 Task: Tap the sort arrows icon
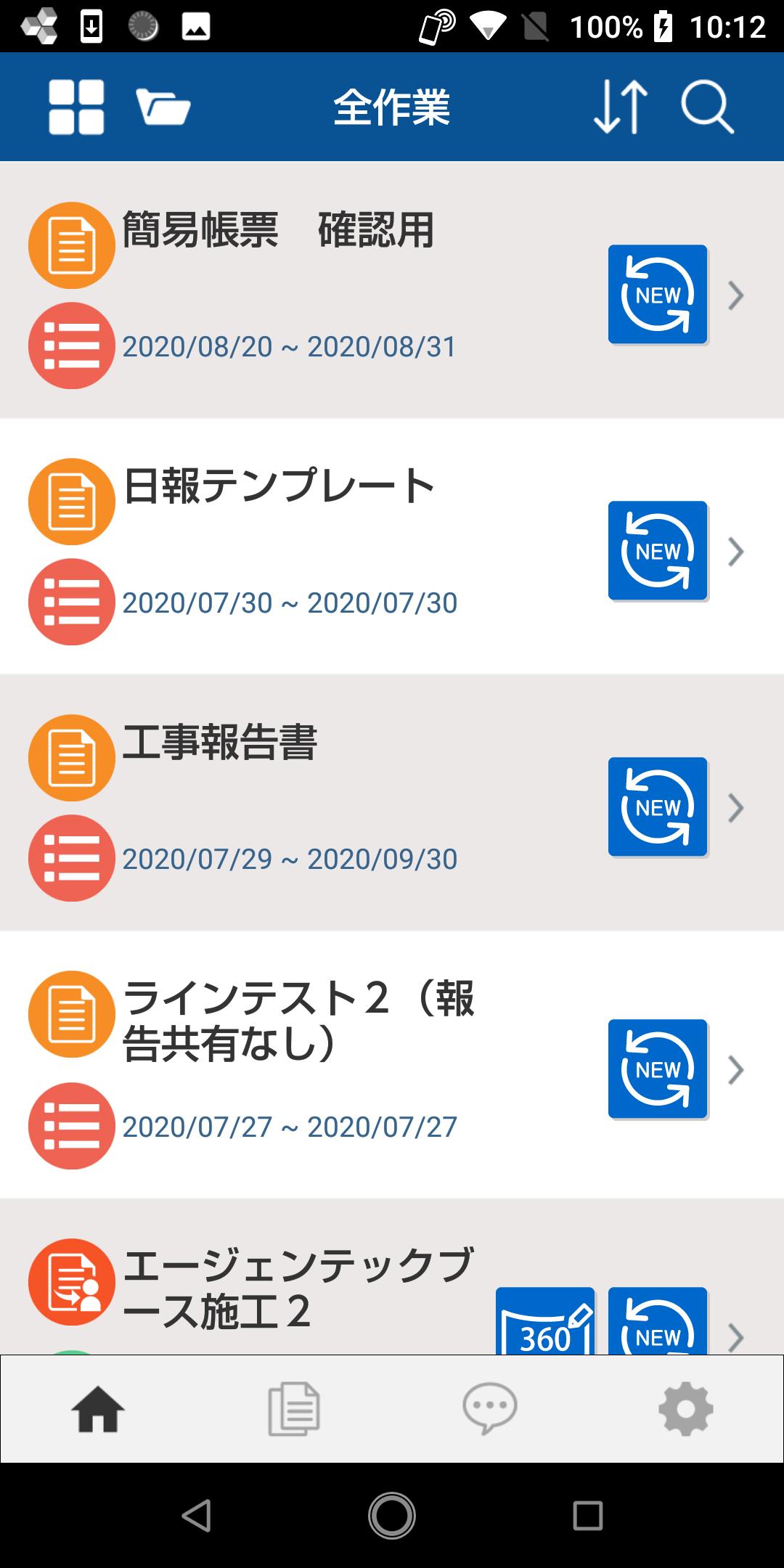click(x=621, y=107)
